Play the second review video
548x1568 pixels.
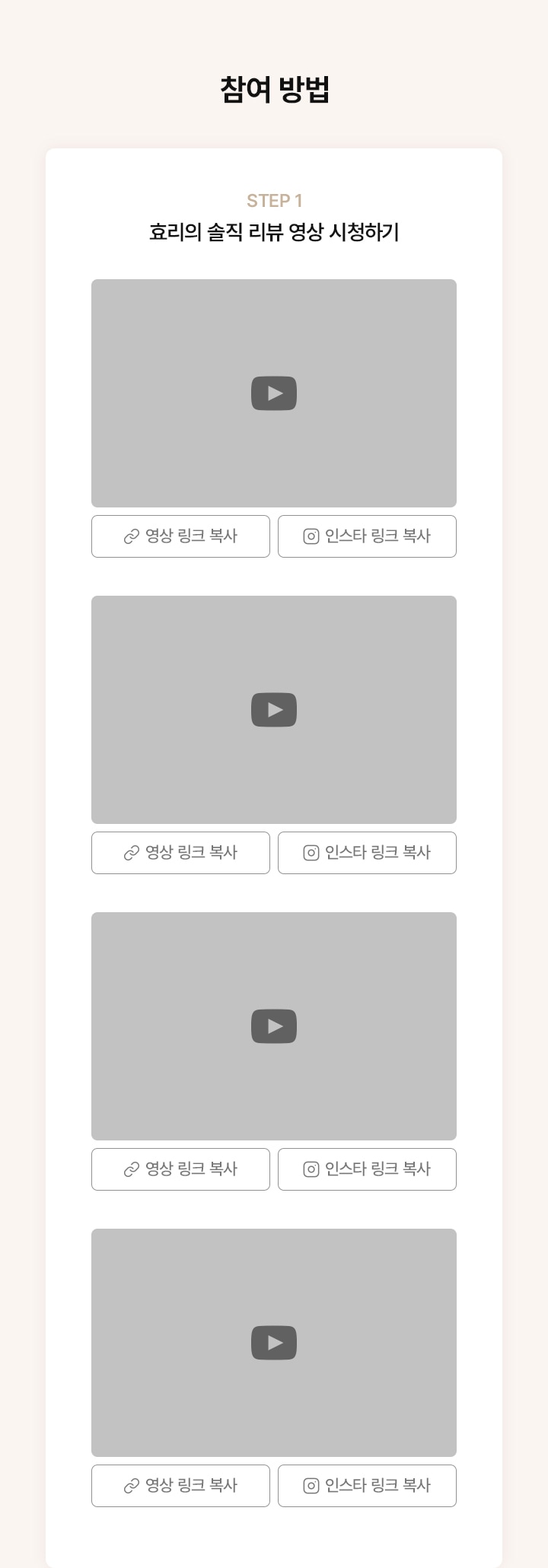[x=274, y=710]
